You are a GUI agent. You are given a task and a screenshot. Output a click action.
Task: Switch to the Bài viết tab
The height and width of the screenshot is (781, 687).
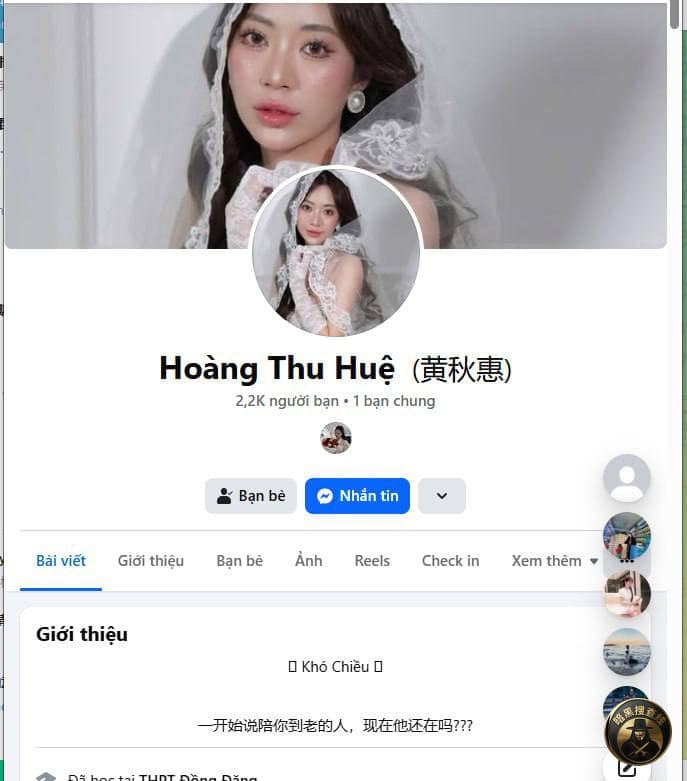click(61, 561)
